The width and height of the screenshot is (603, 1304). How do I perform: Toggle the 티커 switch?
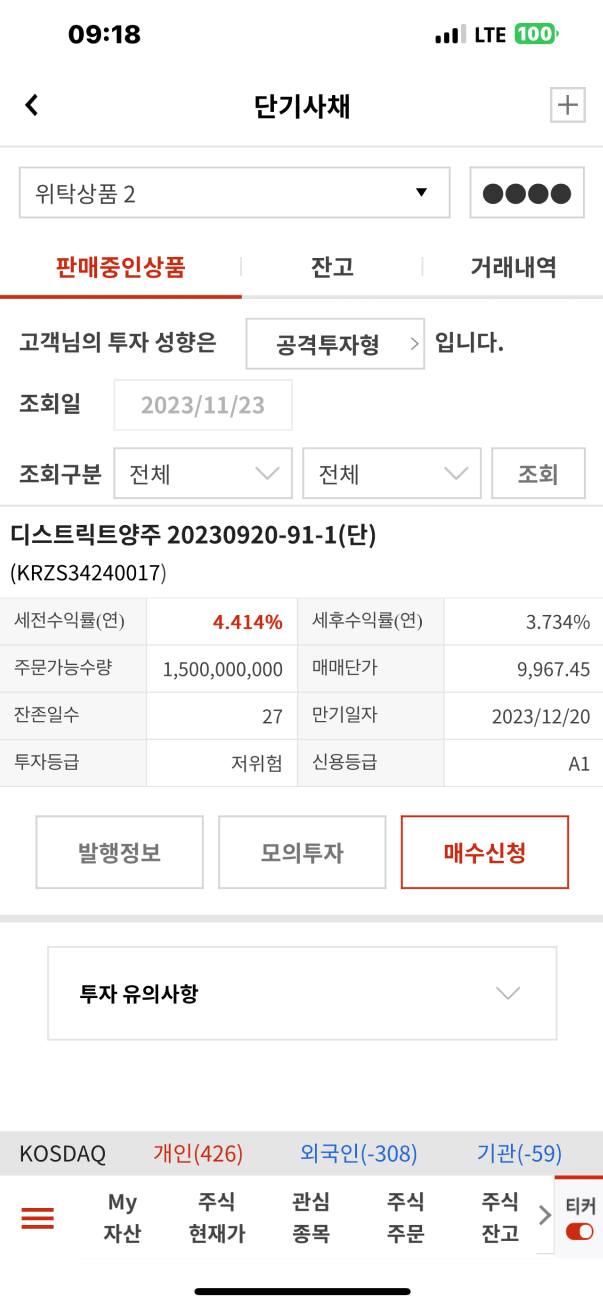(x=579, y=1231)
